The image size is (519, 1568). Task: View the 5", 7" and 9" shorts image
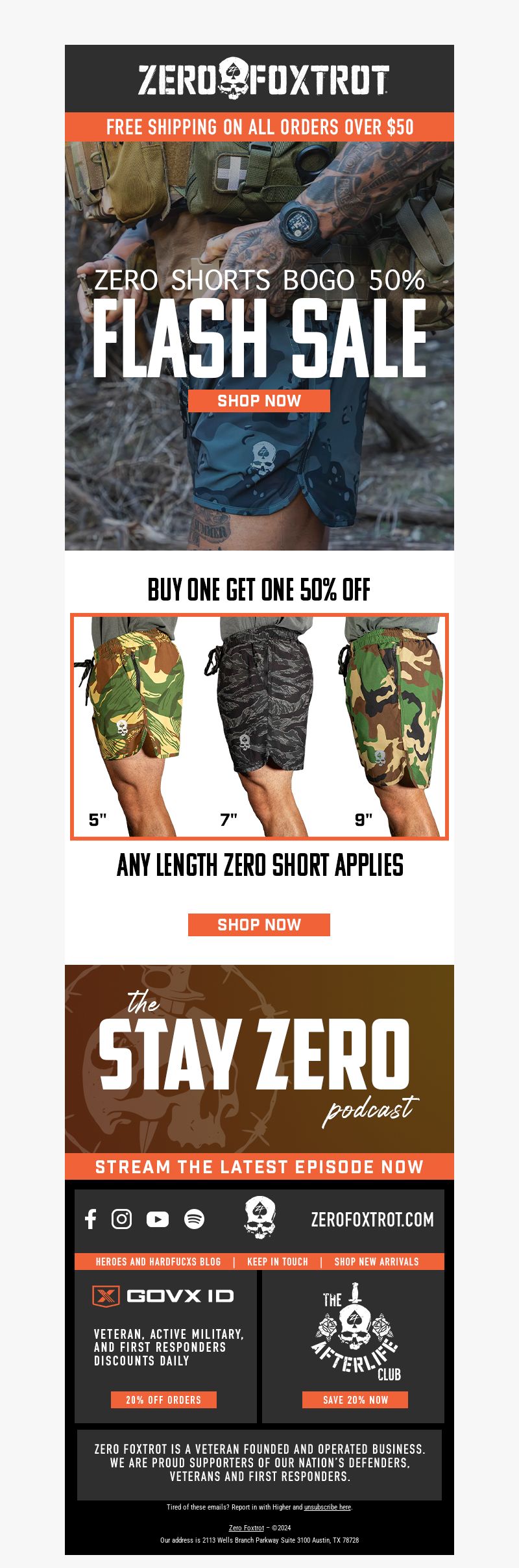[259, 727]
